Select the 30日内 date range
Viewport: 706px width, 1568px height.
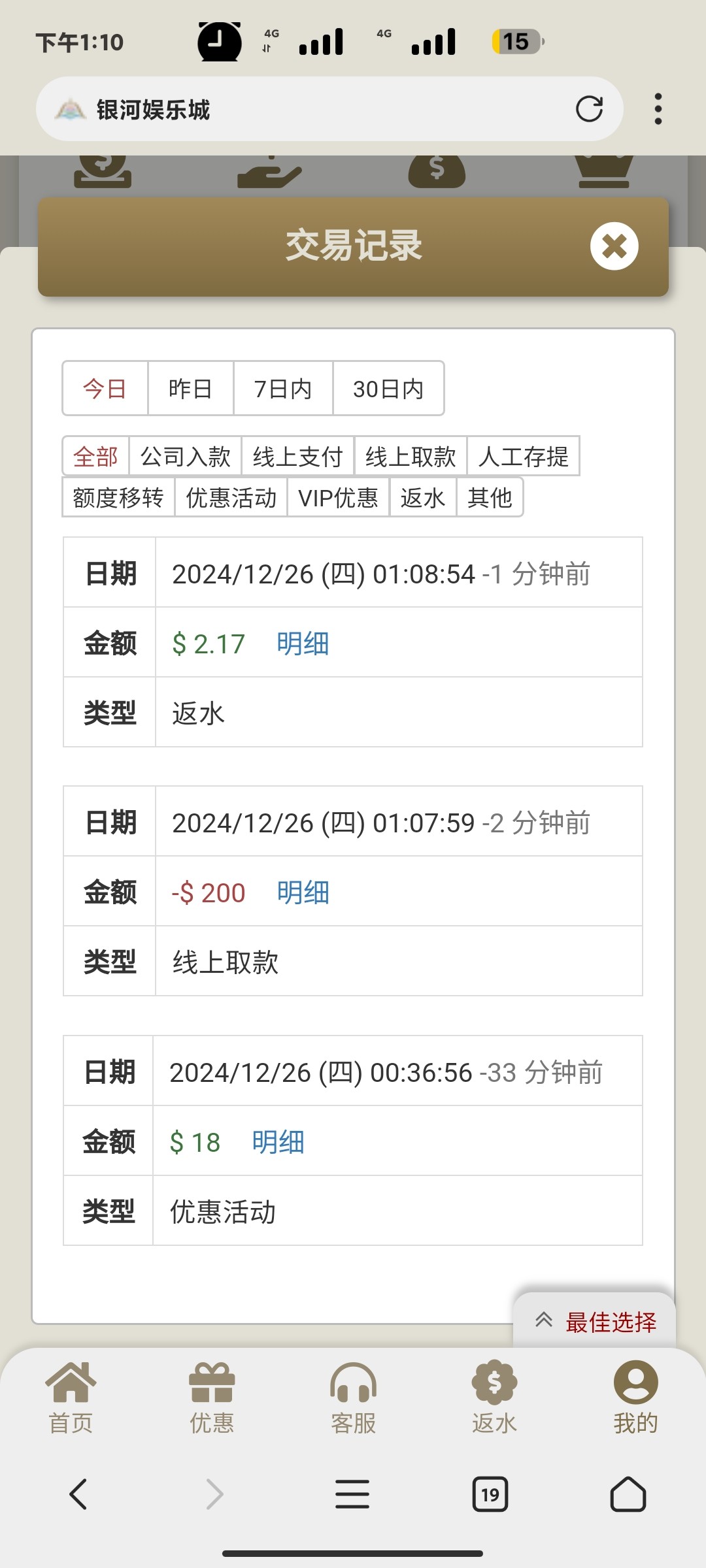[388, 389]
